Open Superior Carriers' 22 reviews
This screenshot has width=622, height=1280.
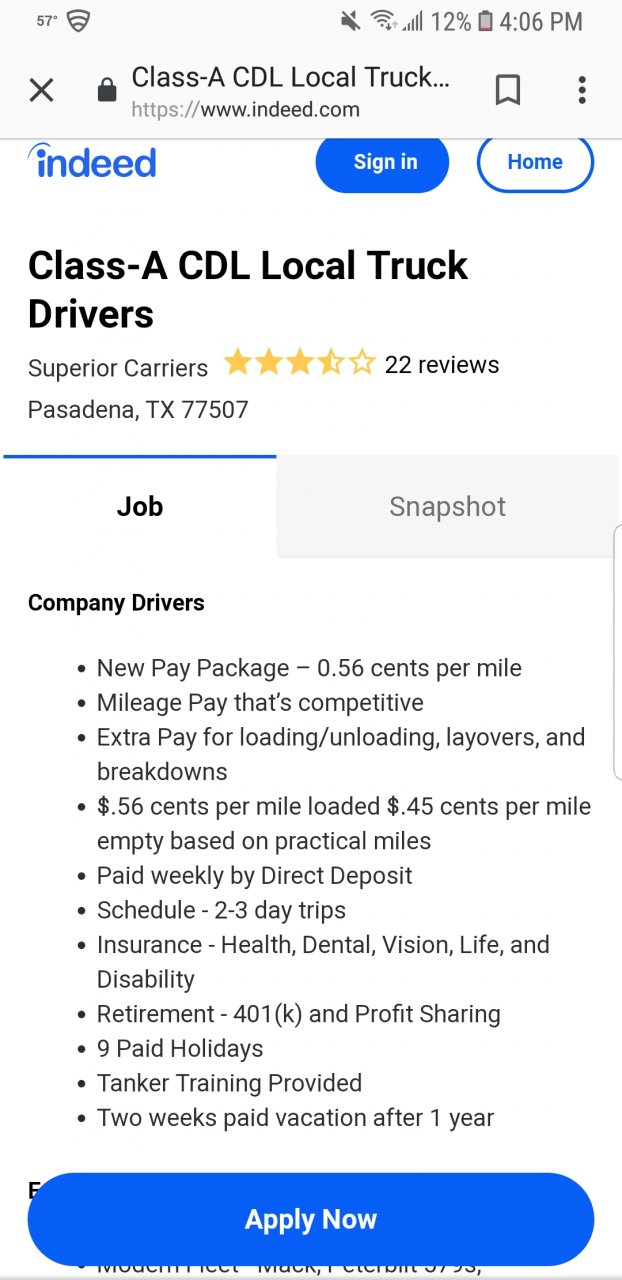point(441,365)
